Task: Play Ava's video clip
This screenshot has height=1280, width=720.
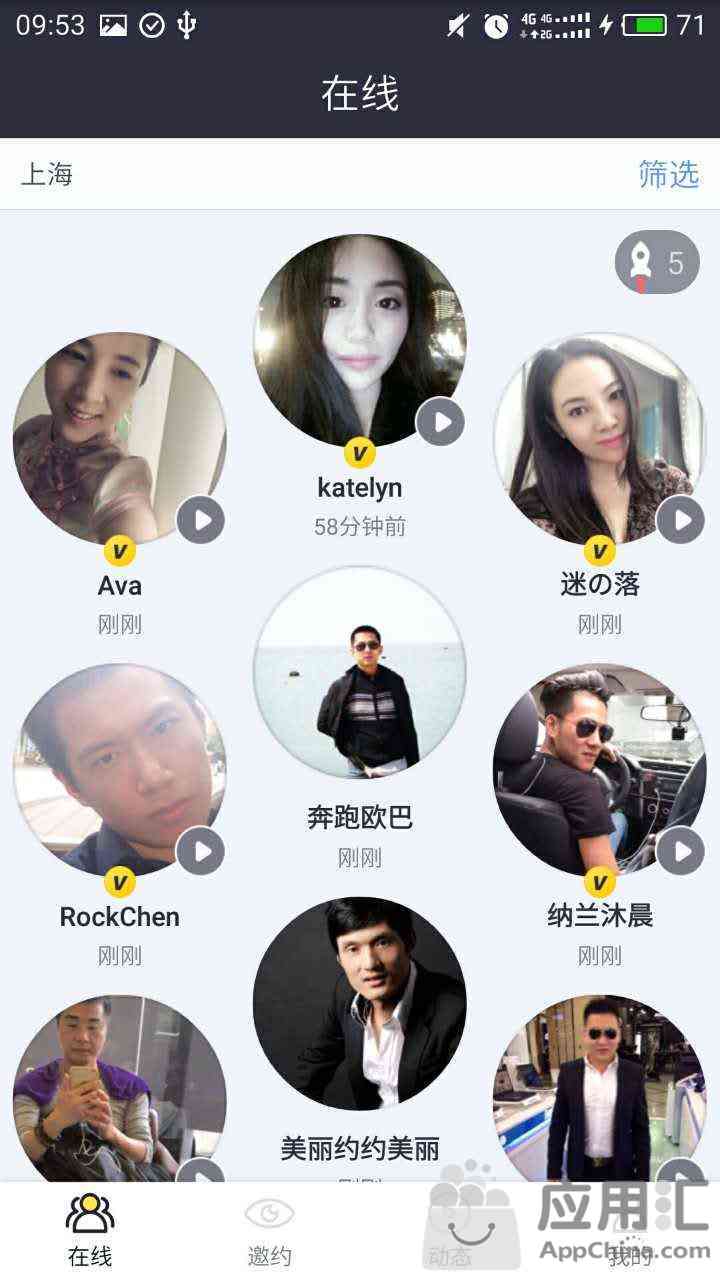Action: click(201, 520)
